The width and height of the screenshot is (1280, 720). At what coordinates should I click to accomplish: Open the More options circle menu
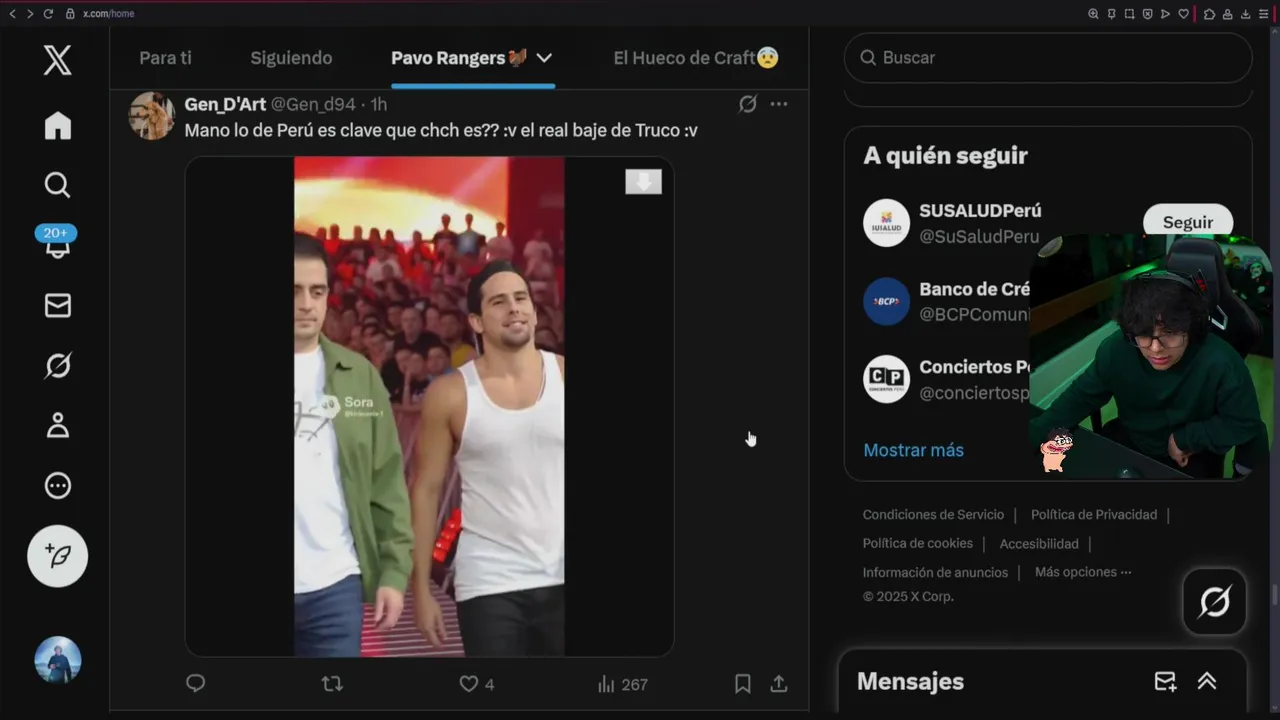click(x=57, y=486)
